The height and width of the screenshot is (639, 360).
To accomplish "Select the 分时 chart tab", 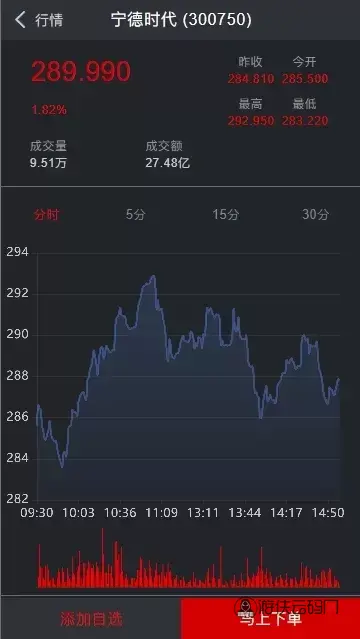I will click(46, 214).
